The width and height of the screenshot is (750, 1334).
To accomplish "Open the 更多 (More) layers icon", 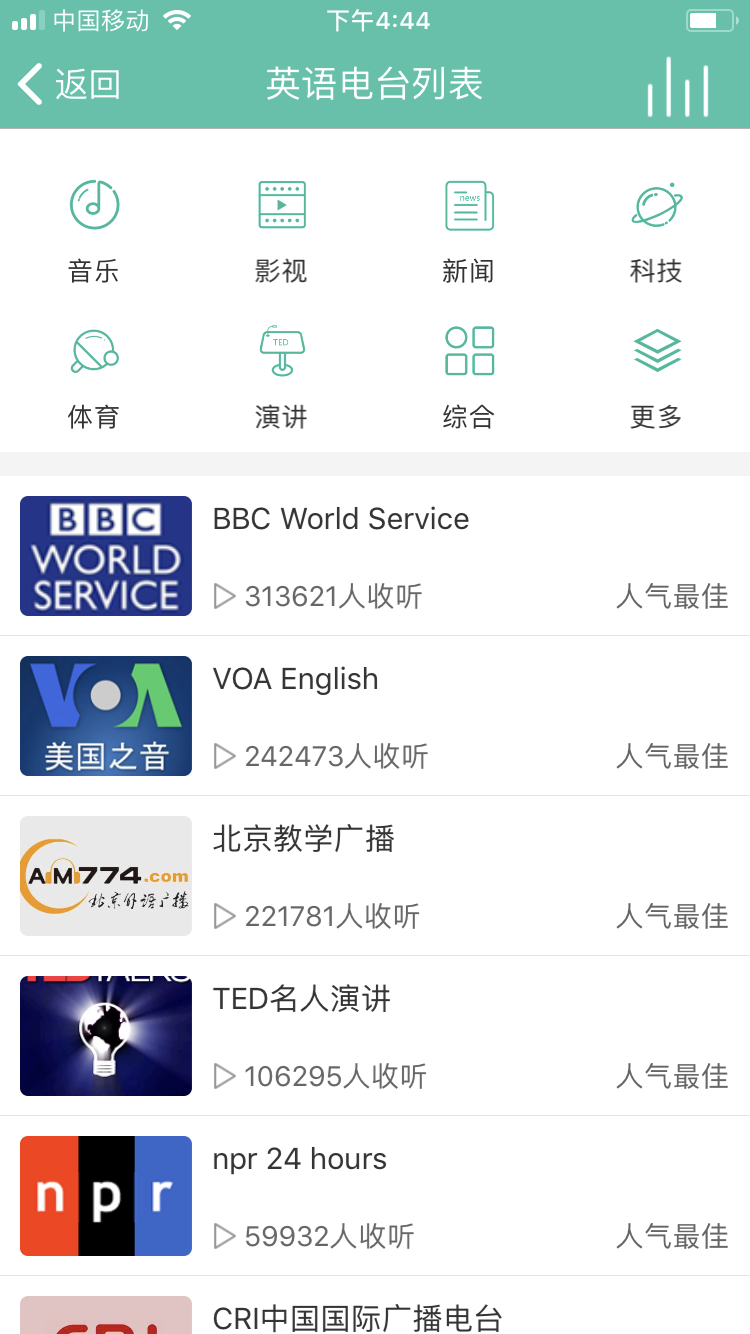I will (656, 350).
